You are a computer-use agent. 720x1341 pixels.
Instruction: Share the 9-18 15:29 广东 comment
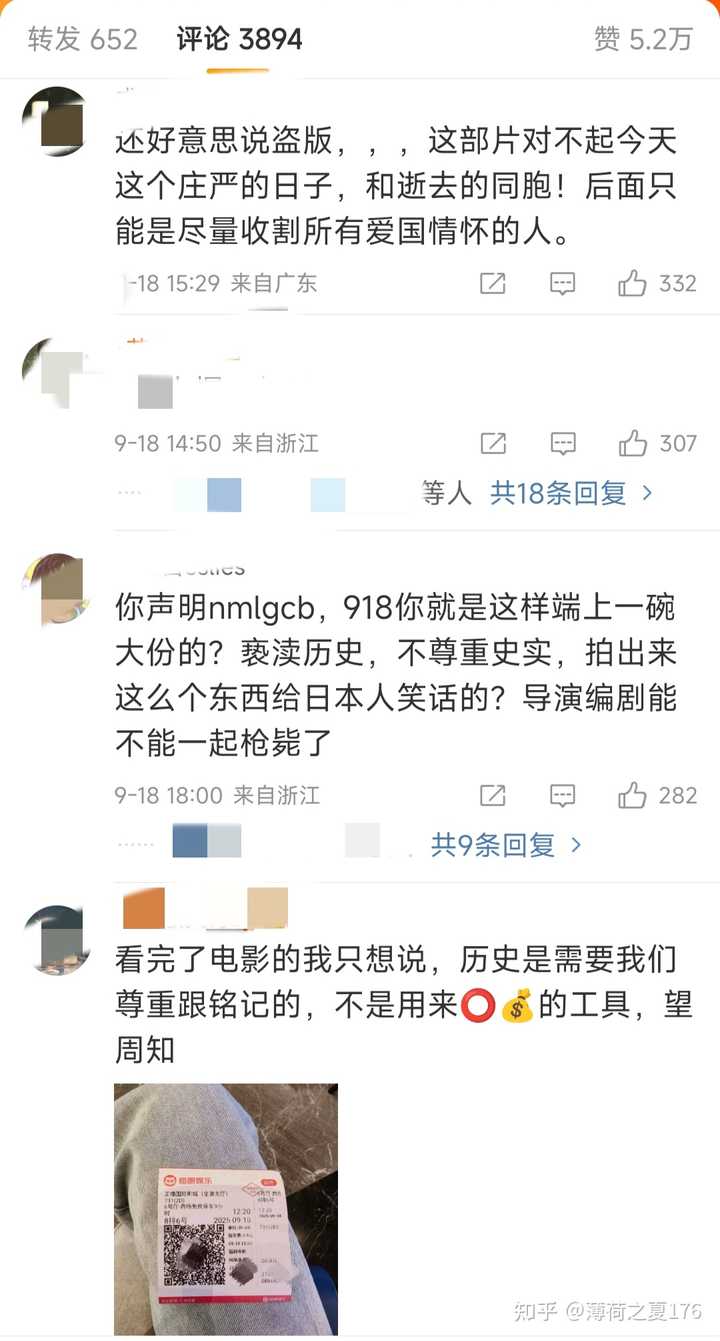493,284
